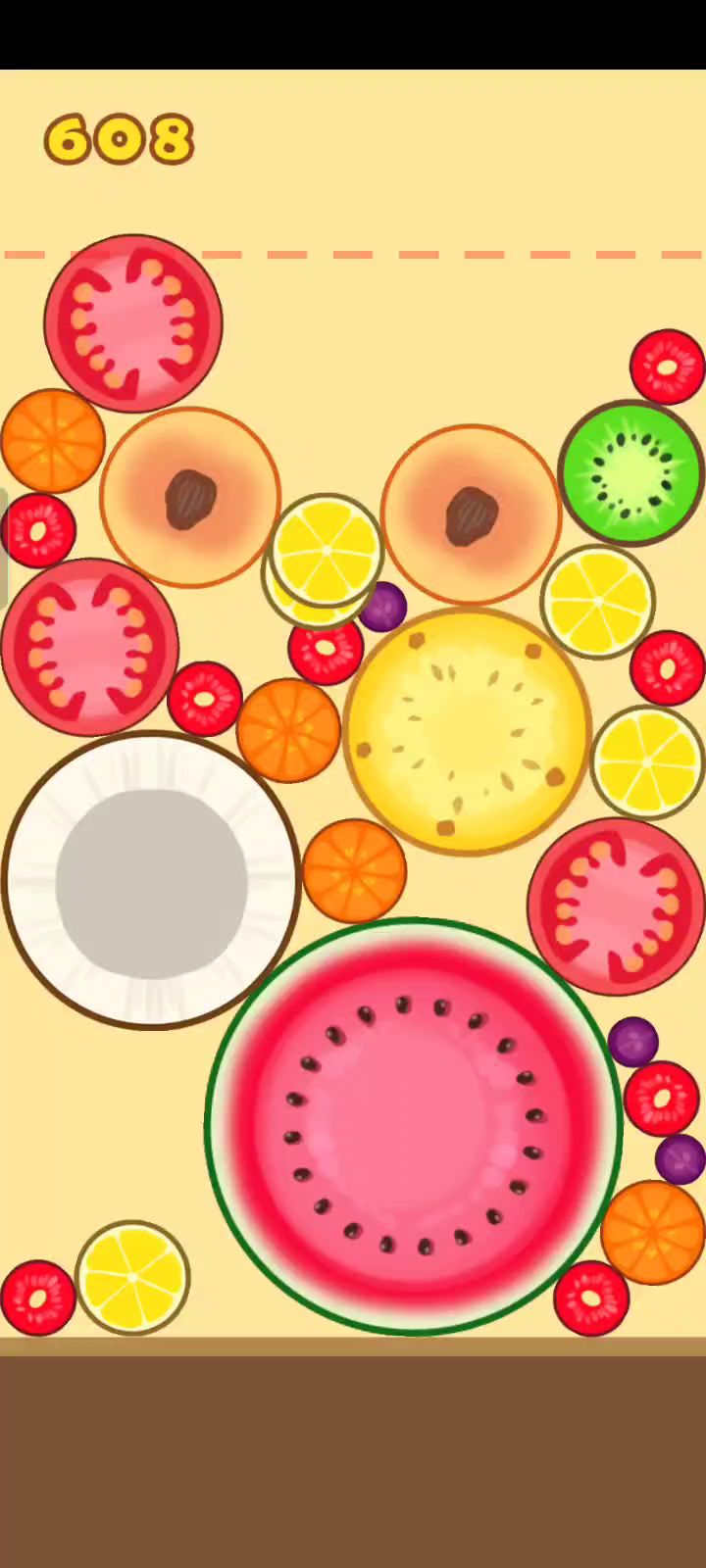
Task: Open the grey edge panel handle
Action: [4, 547]
